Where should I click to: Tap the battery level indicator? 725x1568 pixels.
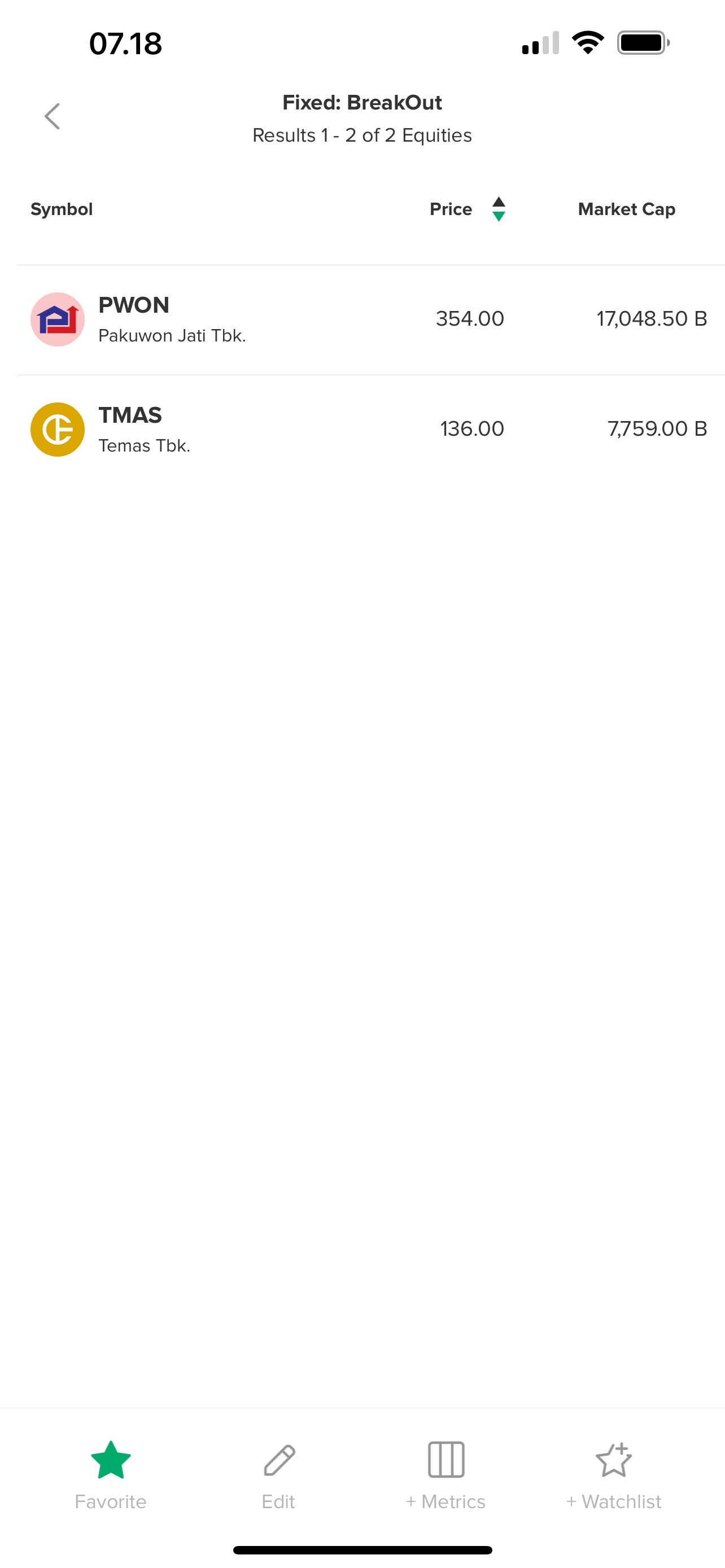pos(642,41)
